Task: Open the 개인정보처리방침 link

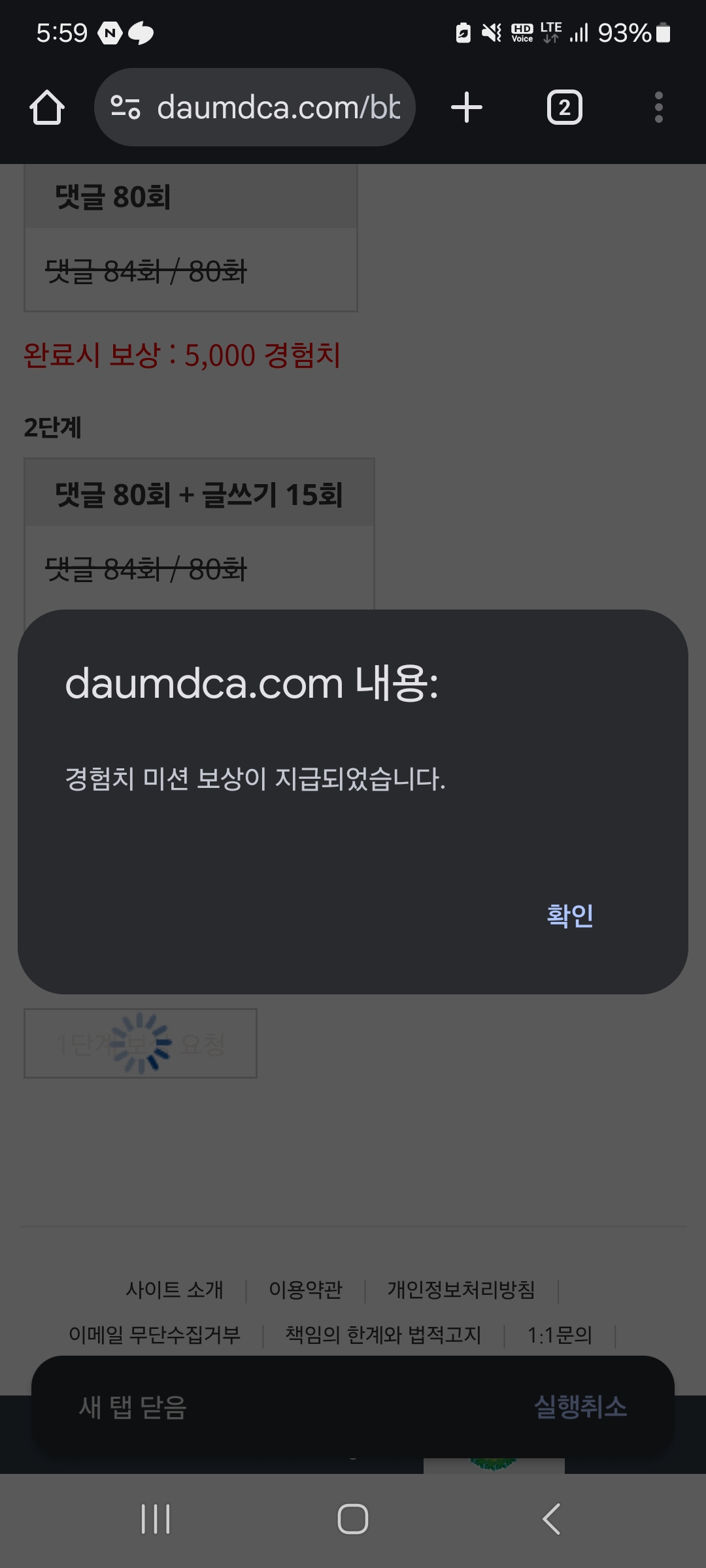Action: pyautogui.click(x=461, y=1290)
